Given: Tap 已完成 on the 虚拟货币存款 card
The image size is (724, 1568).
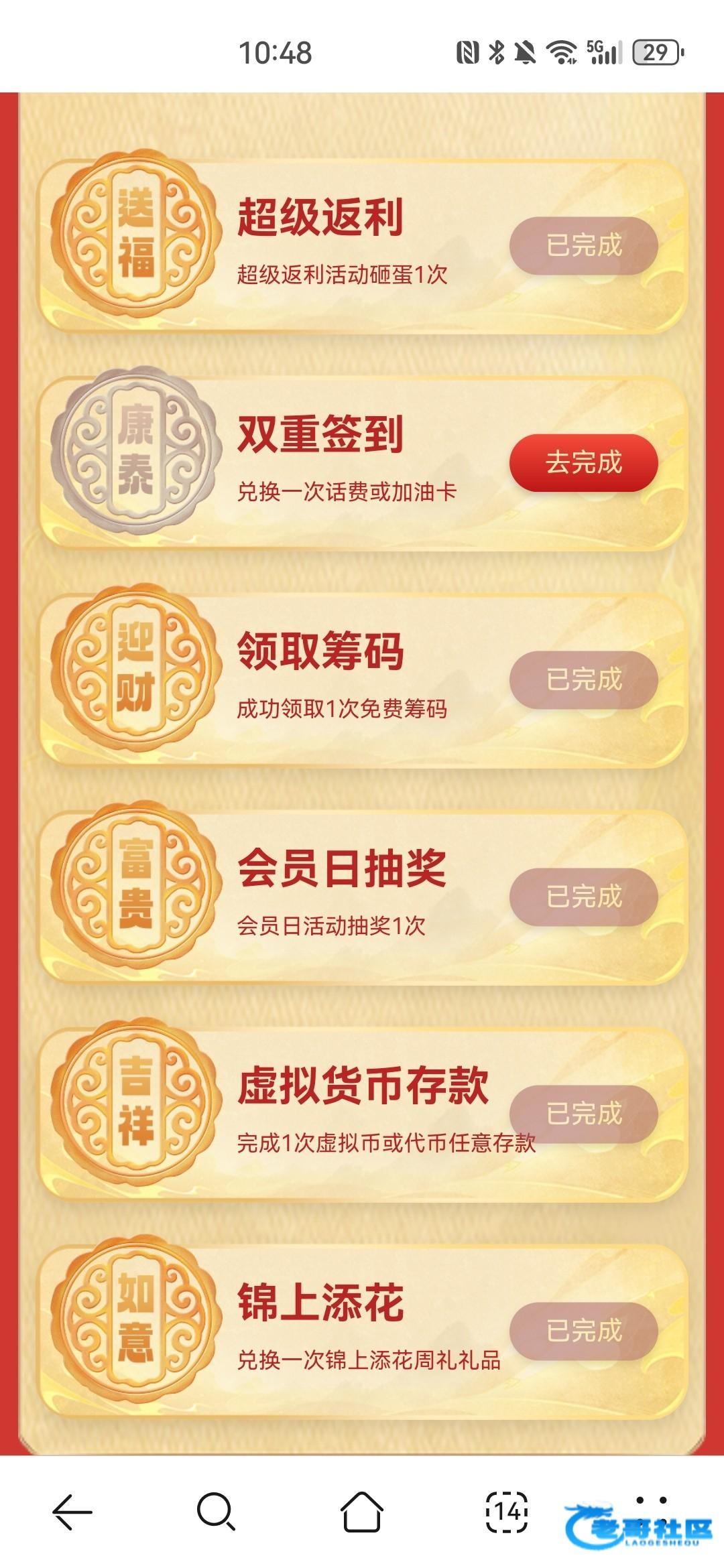Looking at the screenshot, I should click(583, 1114).
